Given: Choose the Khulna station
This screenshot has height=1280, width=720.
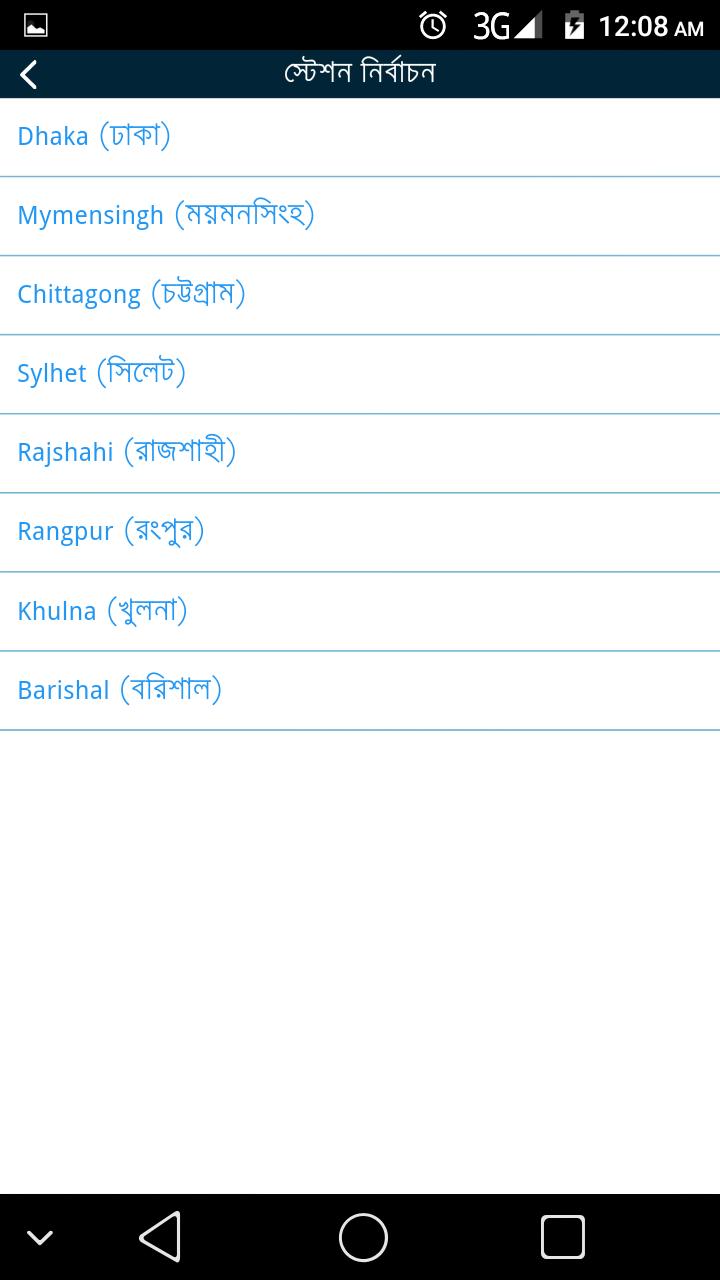Looking at the screenshot, I should (x=360, y=611).
